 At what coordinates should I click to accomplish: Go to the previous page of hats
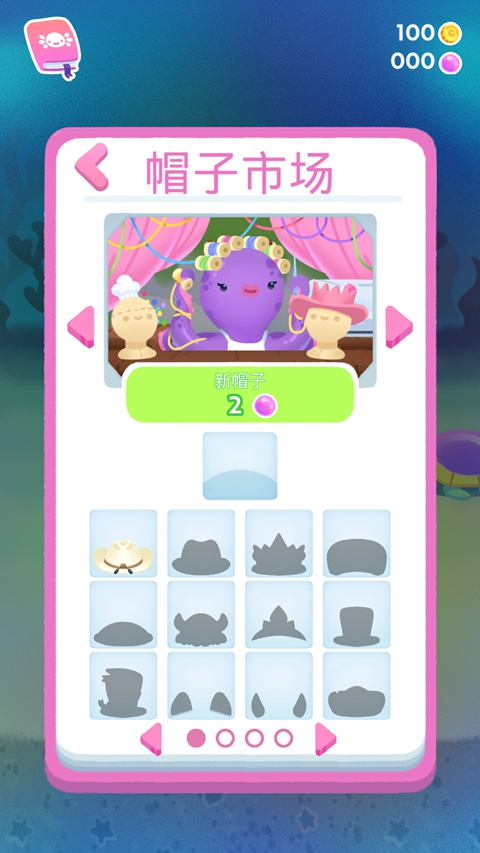pos(151,739)
